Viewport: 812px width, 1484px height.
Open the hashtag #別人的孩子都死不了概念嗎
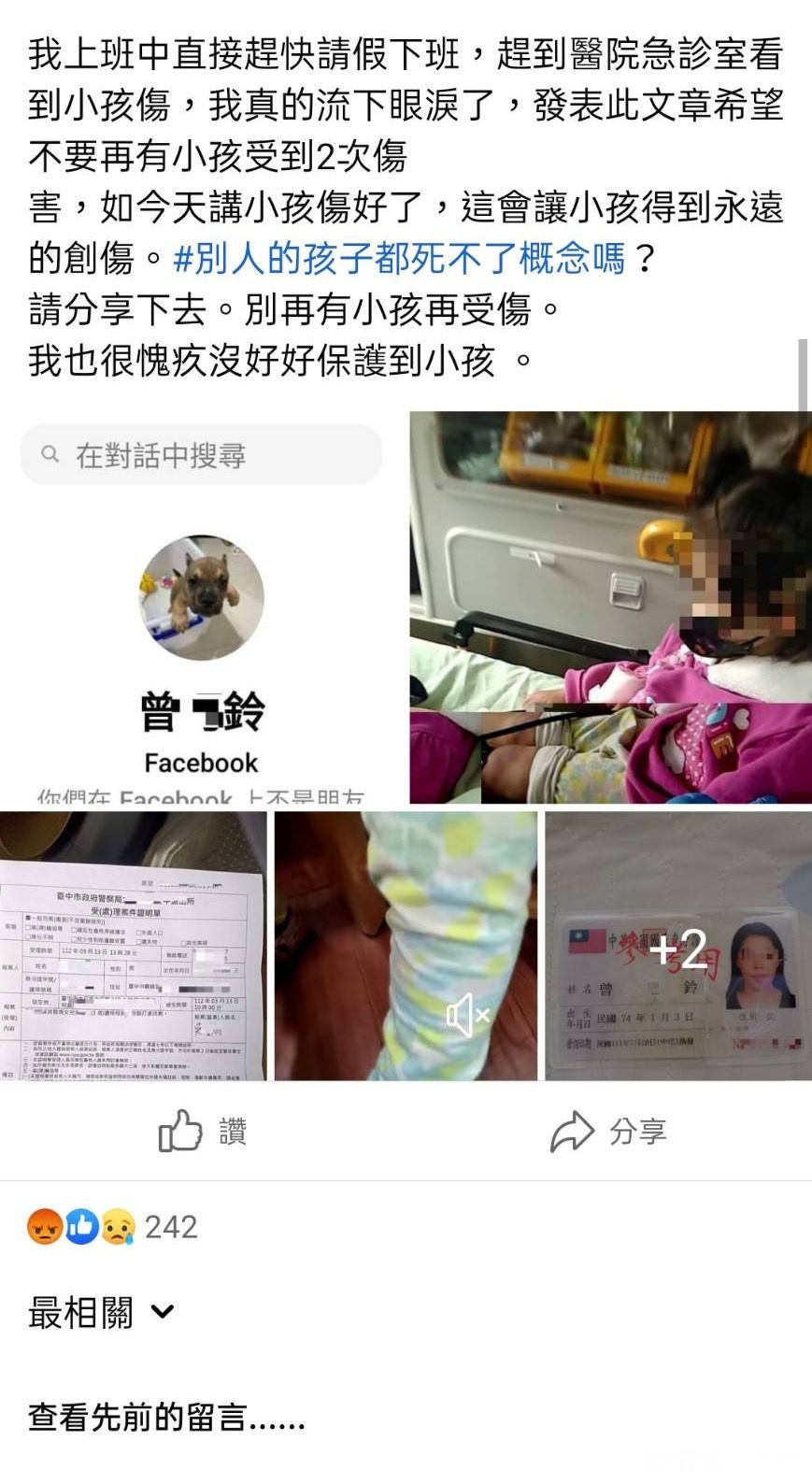tap(399, 258)
